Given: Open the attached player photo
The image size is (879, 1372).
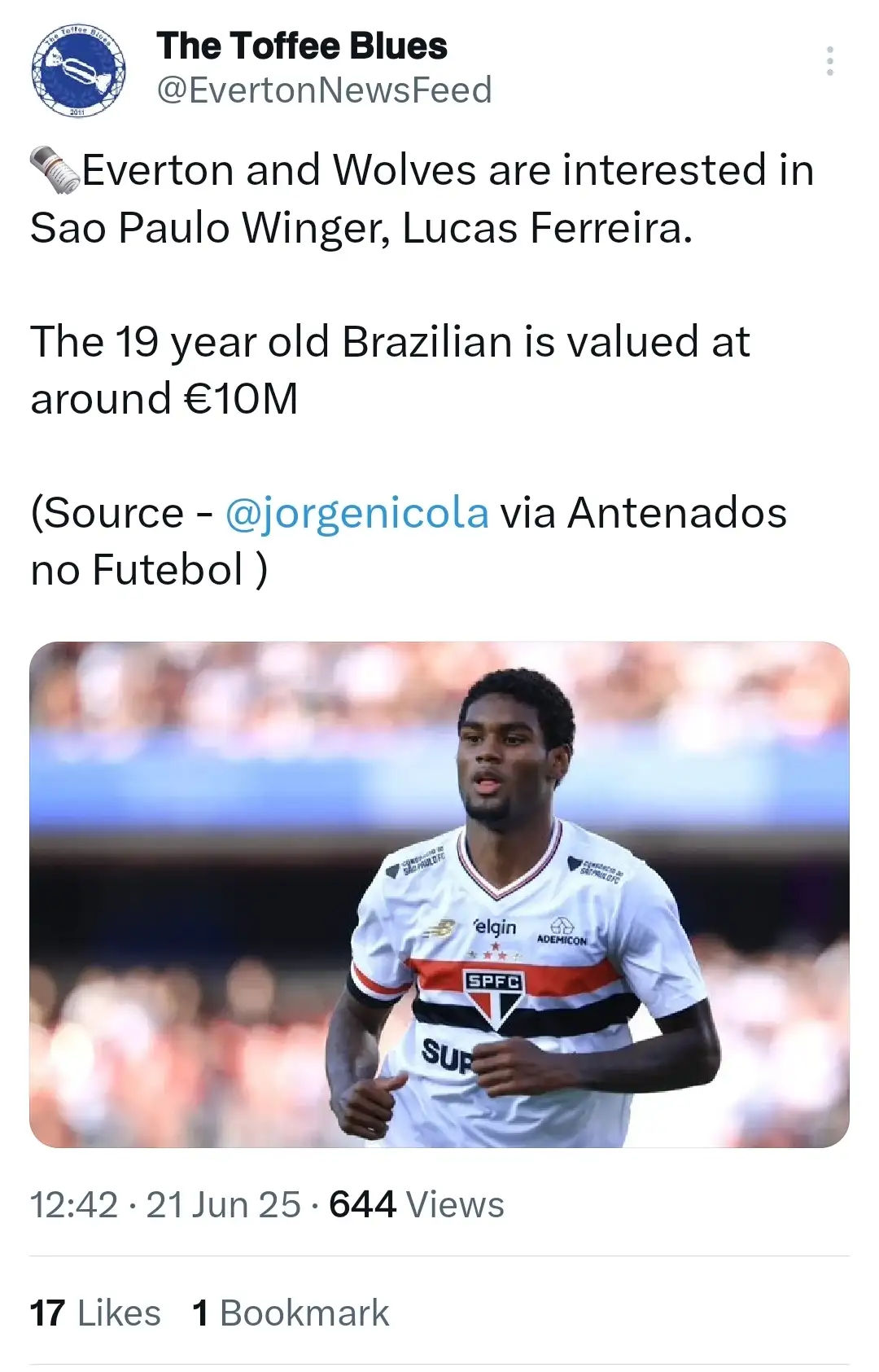Looking at the screenshot, I should coord(439,894).
